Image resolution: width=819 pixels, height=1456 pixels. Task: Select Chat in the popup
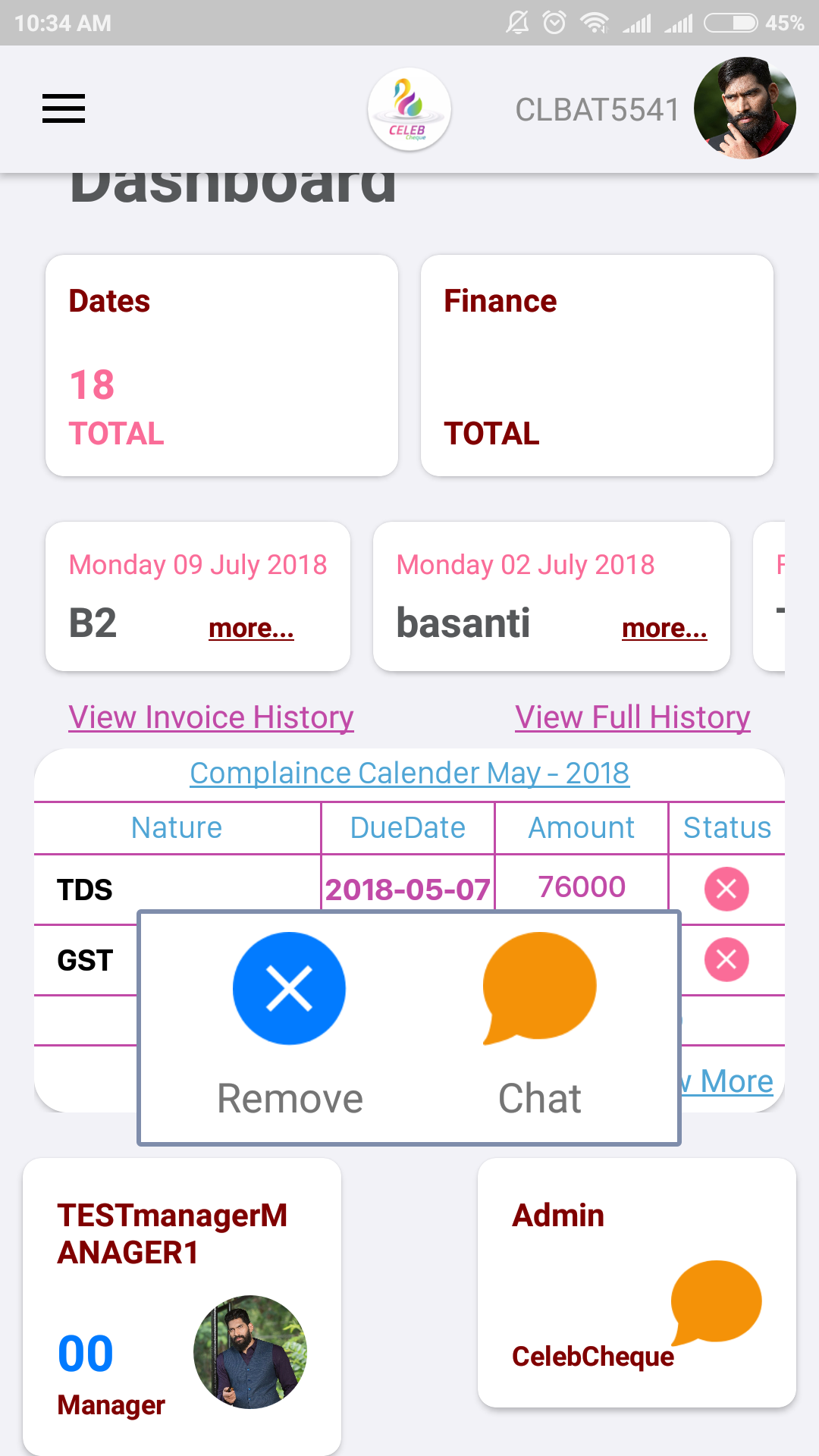539,1025
